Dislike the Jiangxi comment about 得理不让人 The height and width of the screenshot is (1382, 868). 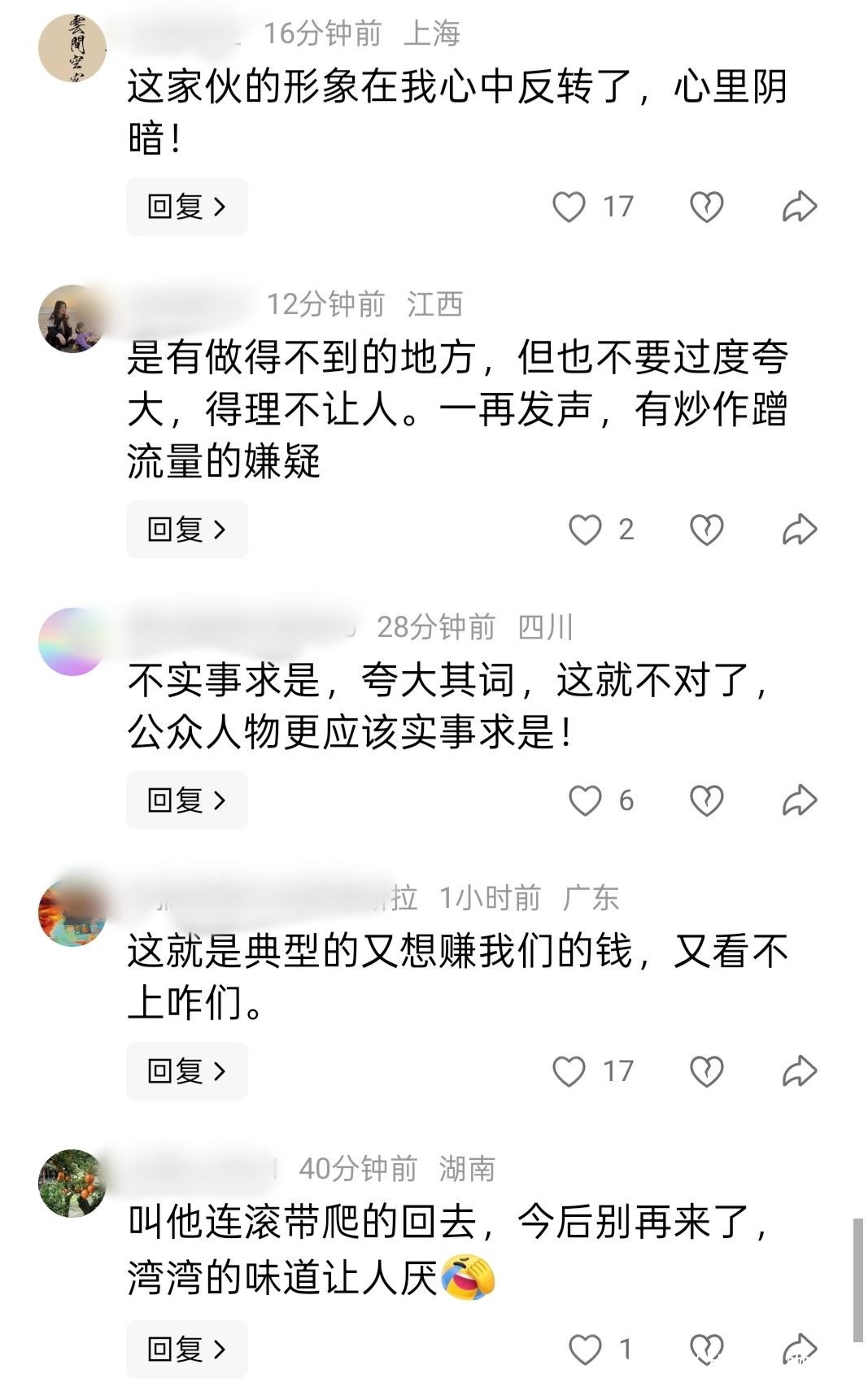706,530
